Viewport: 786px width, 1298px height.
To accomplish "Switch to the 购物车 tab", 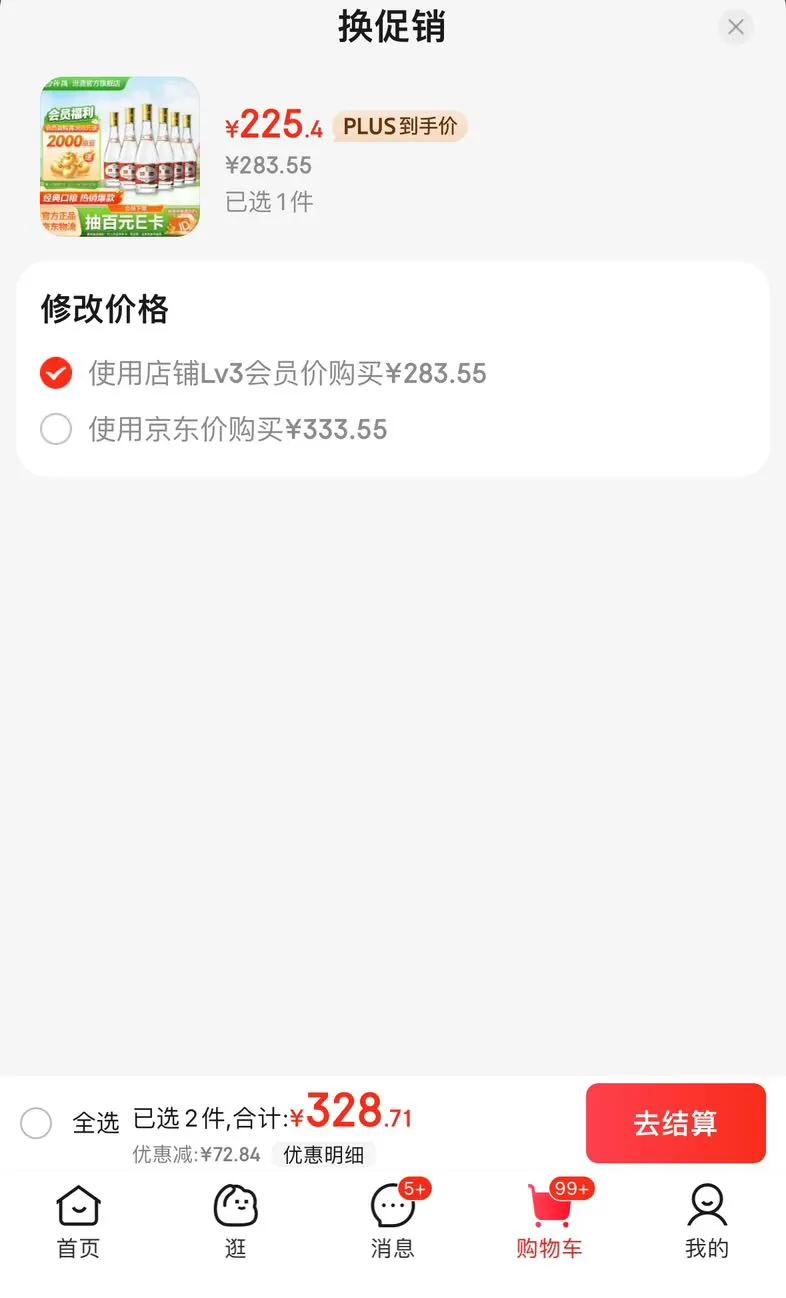I will (x=549, y=1221).
